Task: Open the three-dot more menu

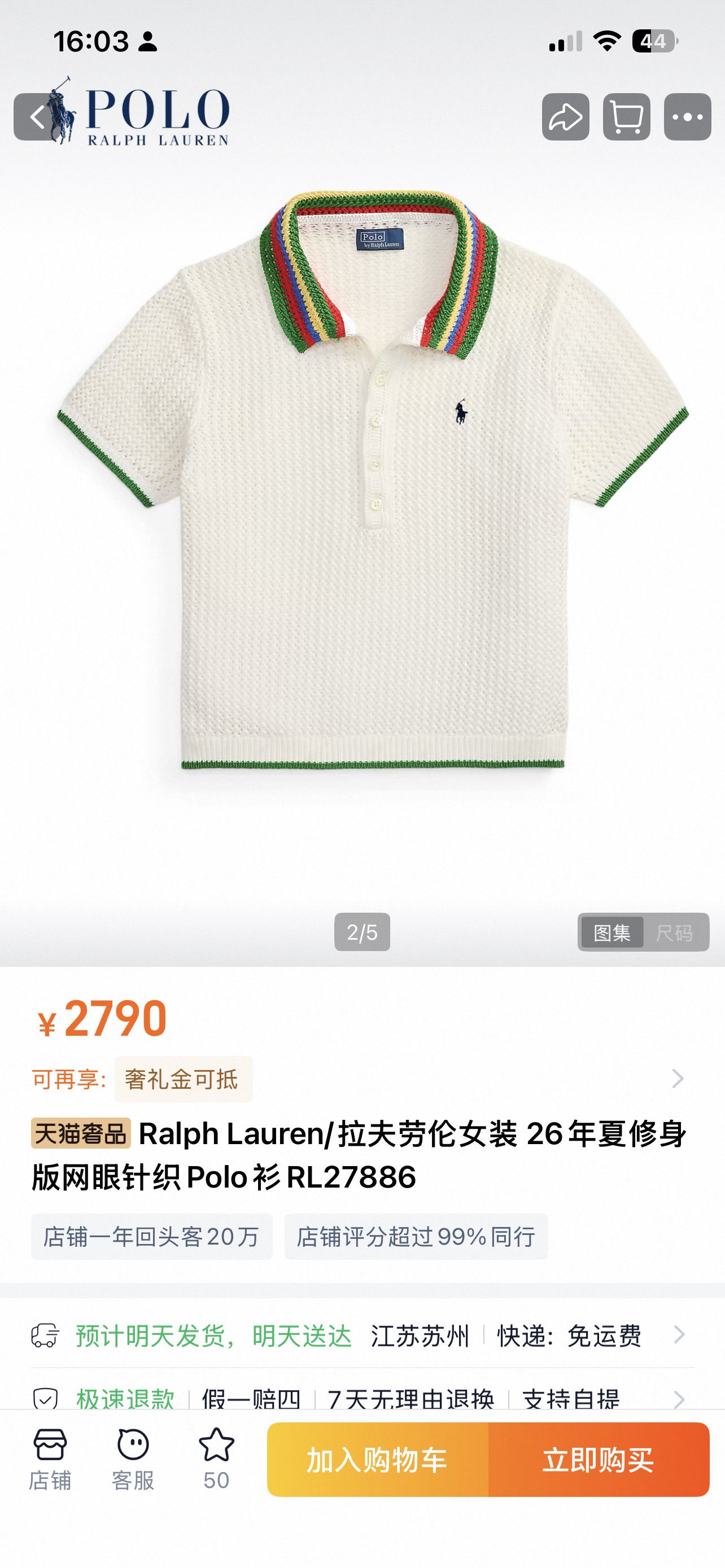Action: pos(687,117)
